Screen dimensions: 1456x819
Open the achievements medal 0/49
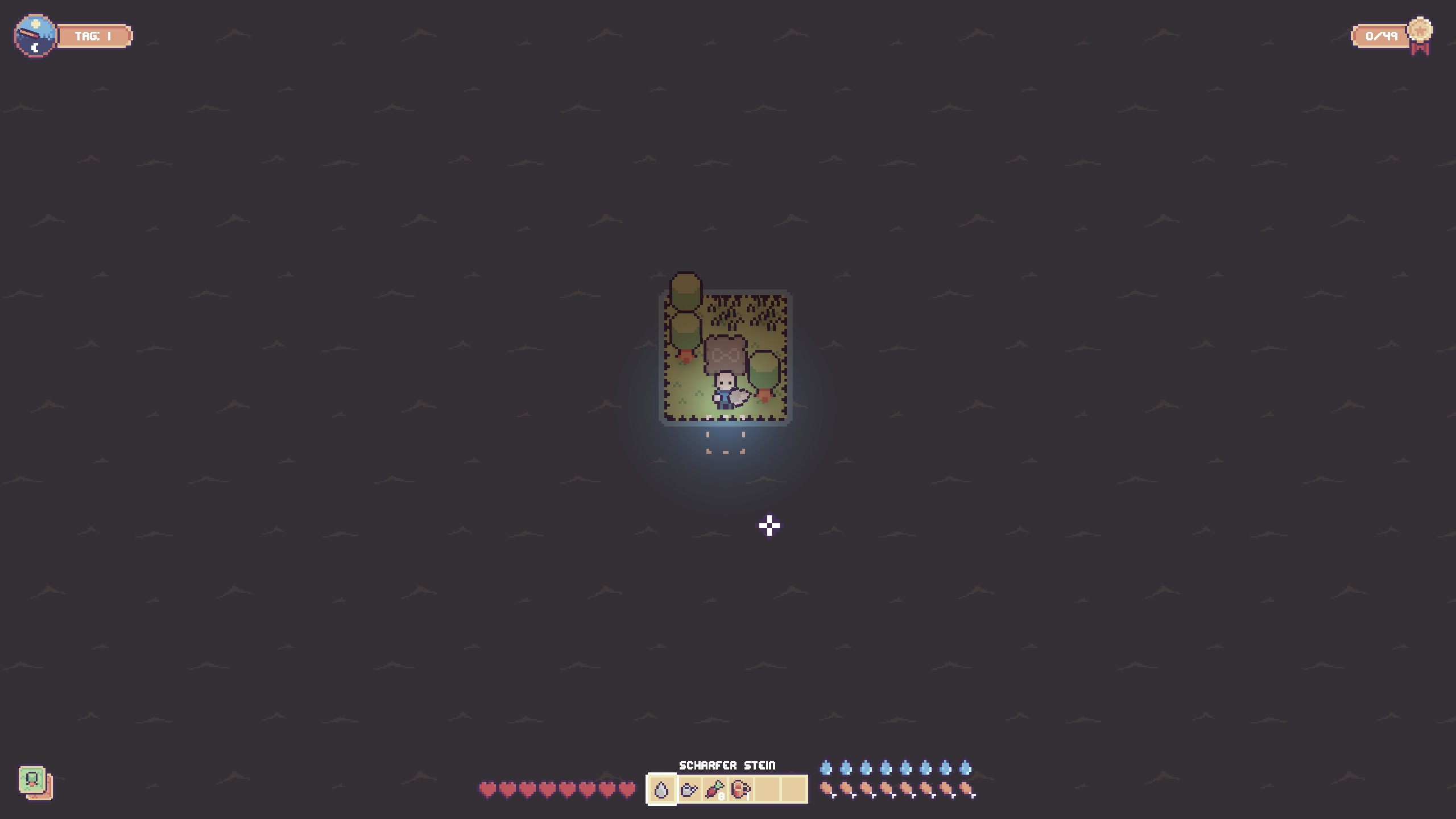1420,35
